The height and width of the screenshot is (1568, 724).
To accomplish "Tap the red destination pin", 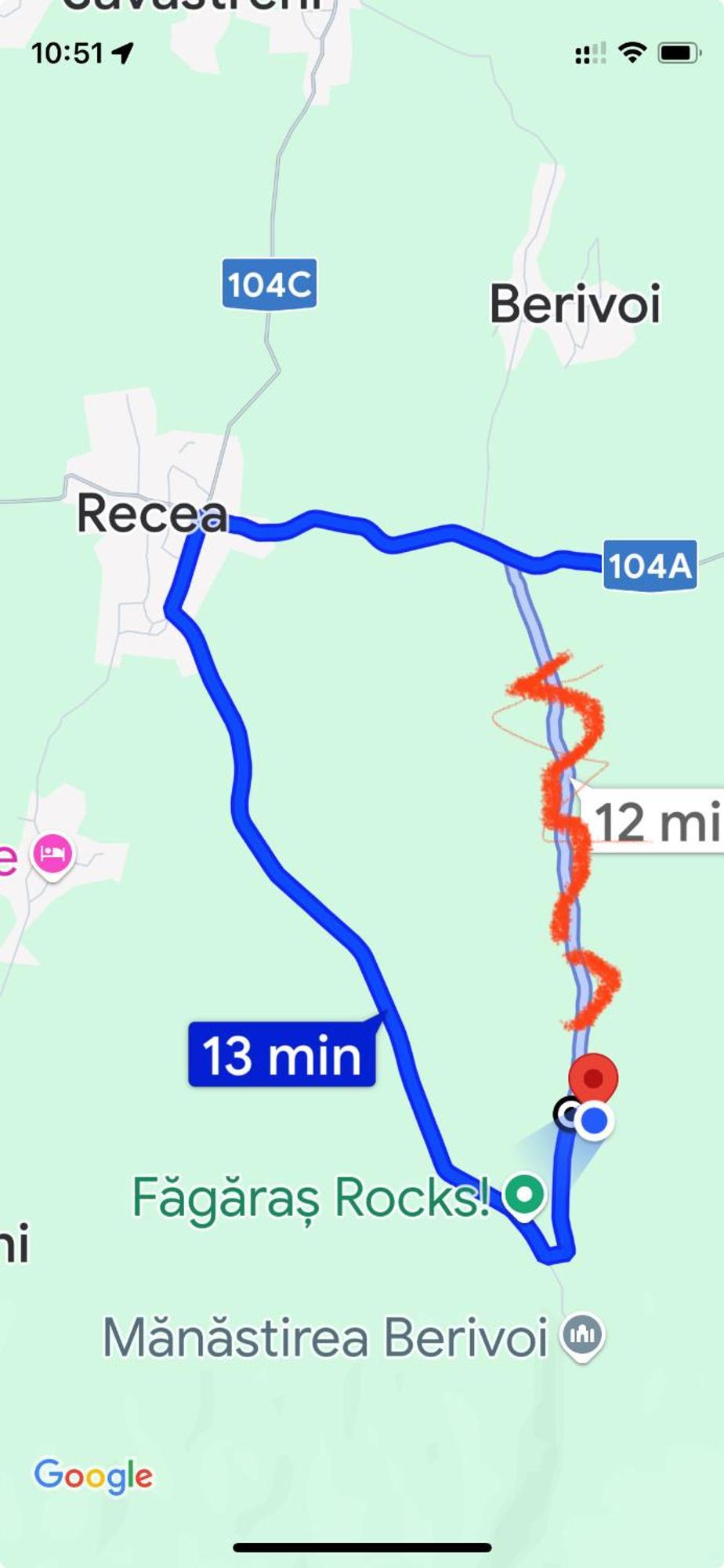I will 593,1080.
